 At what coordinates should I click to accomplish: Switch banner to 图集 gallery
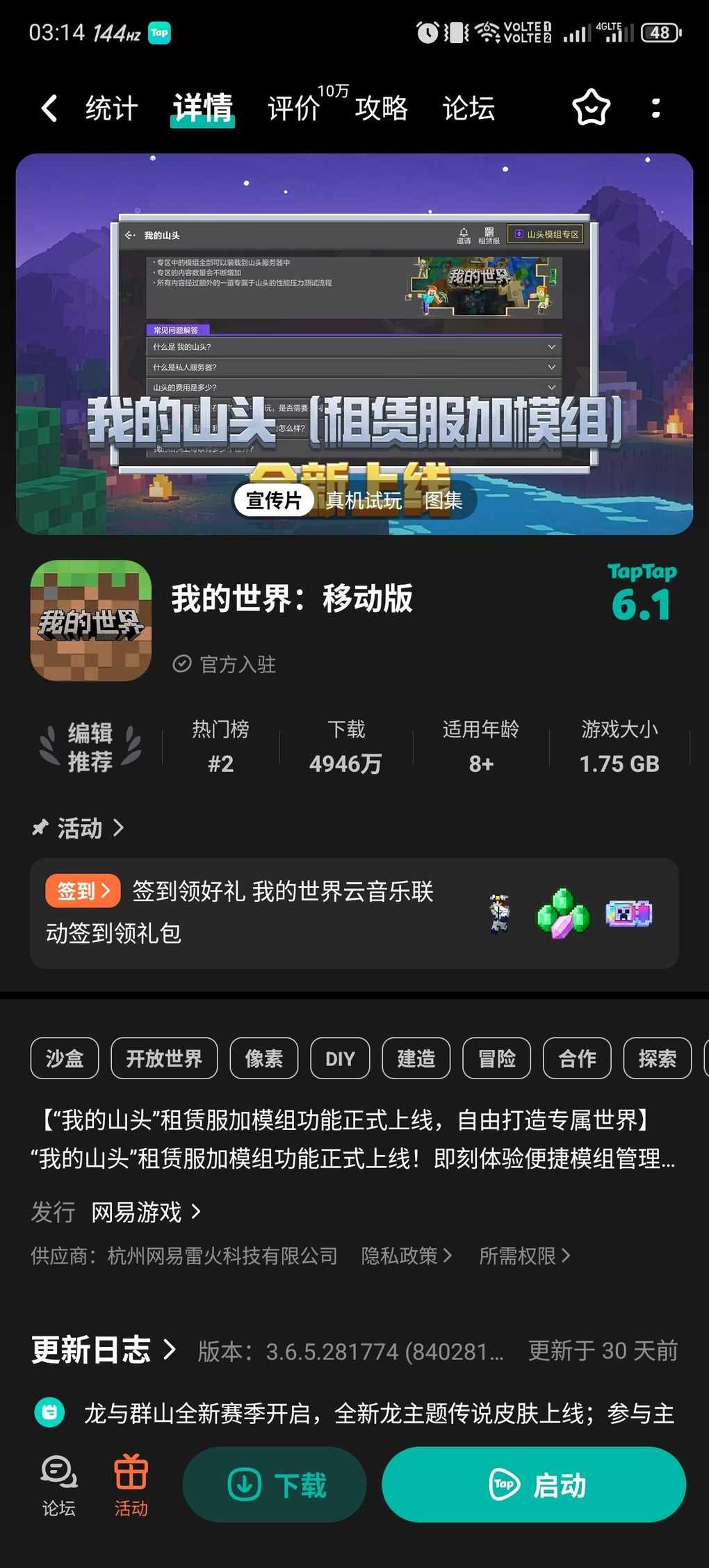click(x=443, y=500)
